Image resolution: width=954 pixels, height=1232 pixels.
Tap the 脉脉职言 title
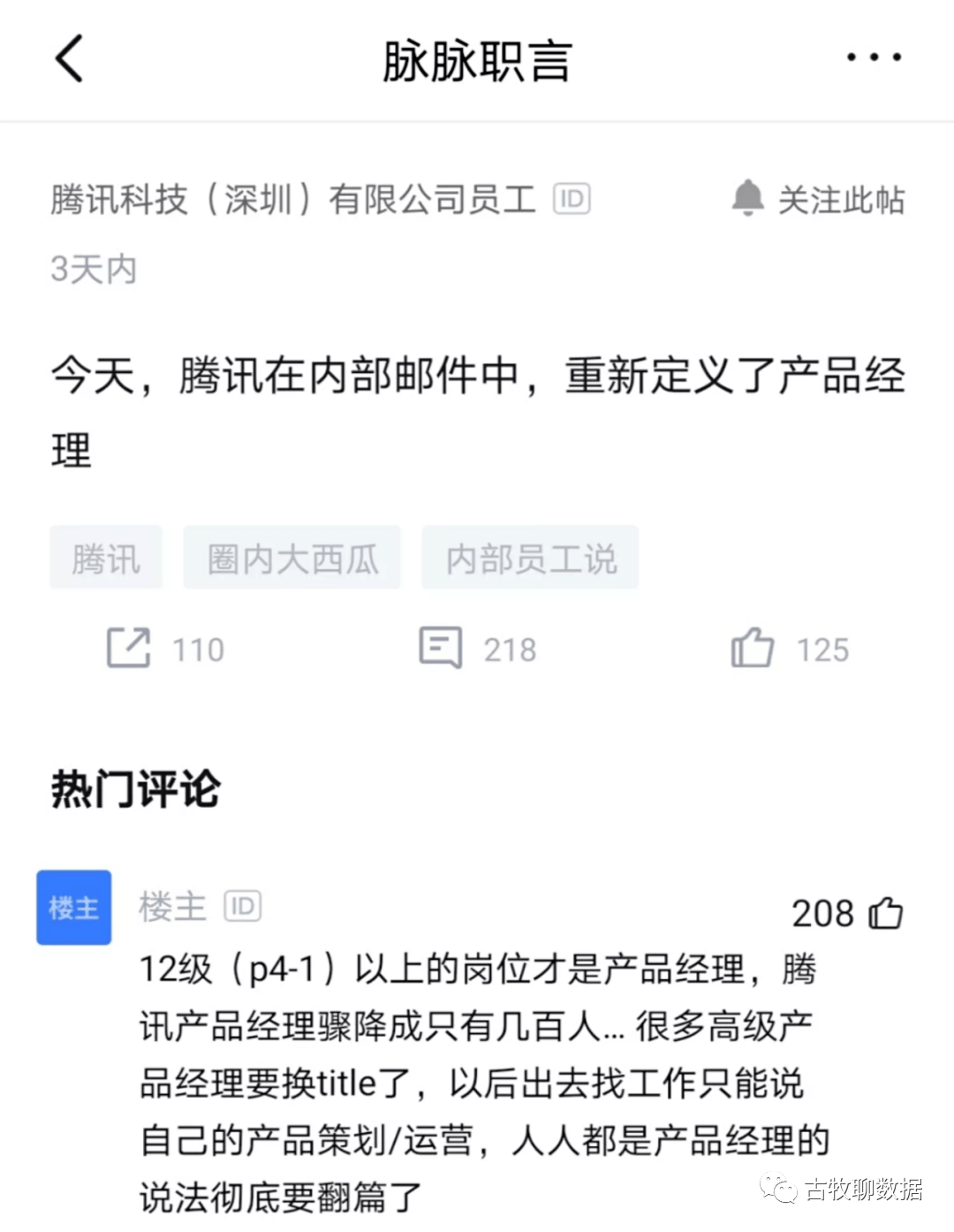point(477,62)
